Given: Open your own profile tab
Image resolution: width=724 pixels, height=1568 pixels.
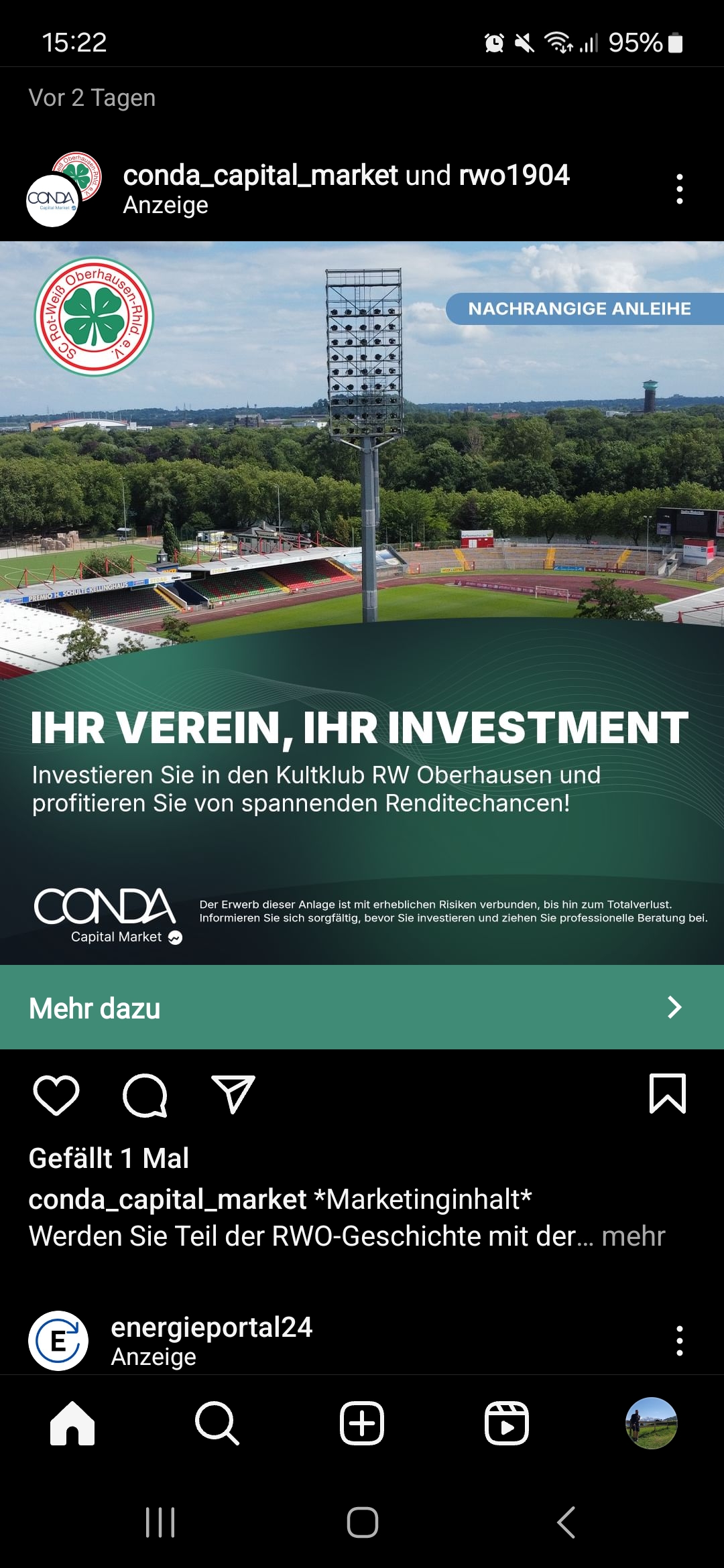Looking at the screenshot, I should tap(651, 1423).
